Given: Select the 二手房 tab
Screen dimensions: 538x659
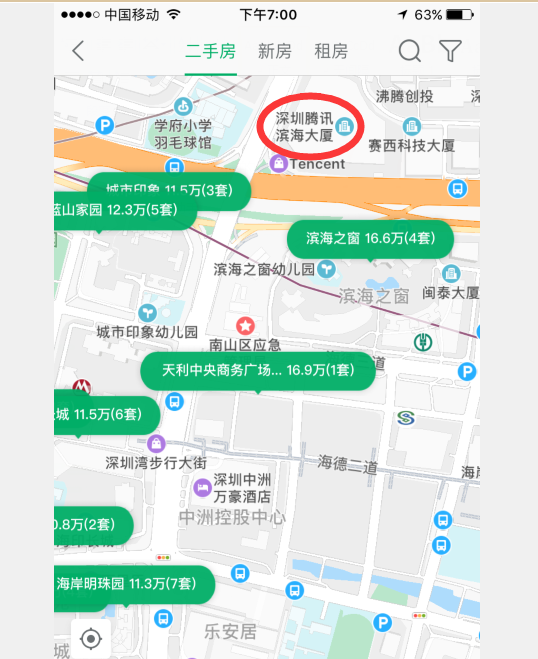Looking at the screenshot, I should tap(211, 52).
